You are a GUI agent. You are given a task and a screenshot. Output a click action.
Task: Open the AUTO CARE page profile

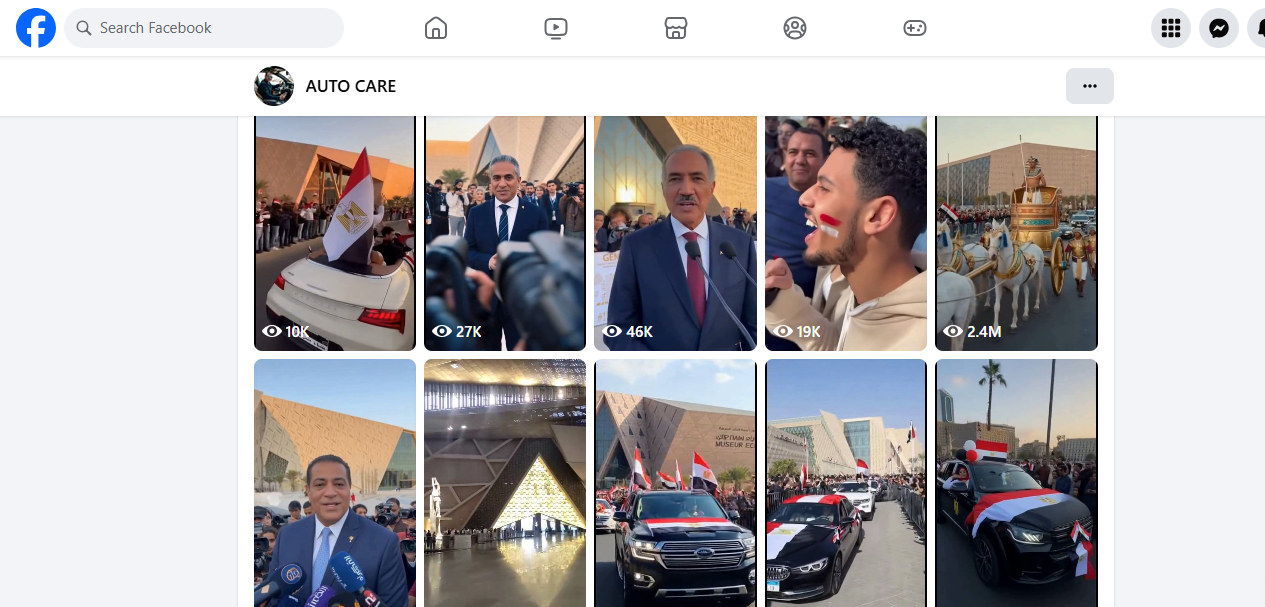(x=274, y=86)
